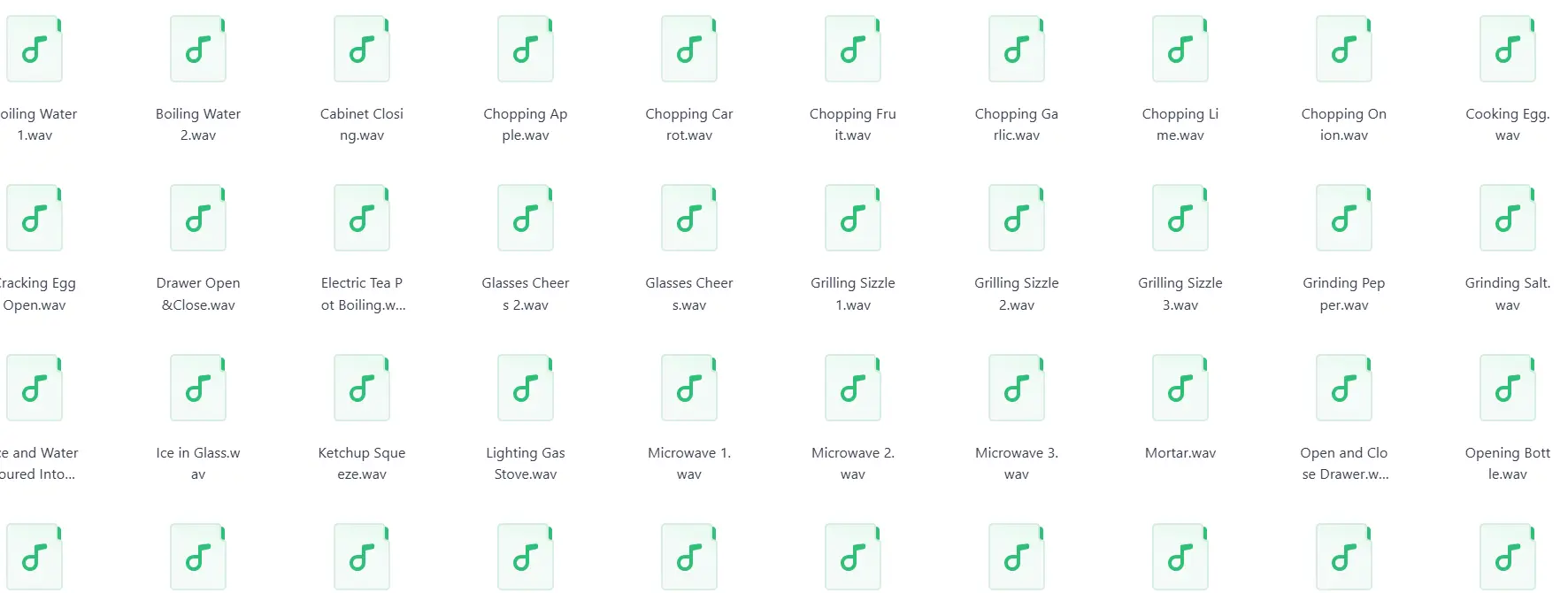Tap the Chopping Carrot.wav file

(x=688, y=50)
